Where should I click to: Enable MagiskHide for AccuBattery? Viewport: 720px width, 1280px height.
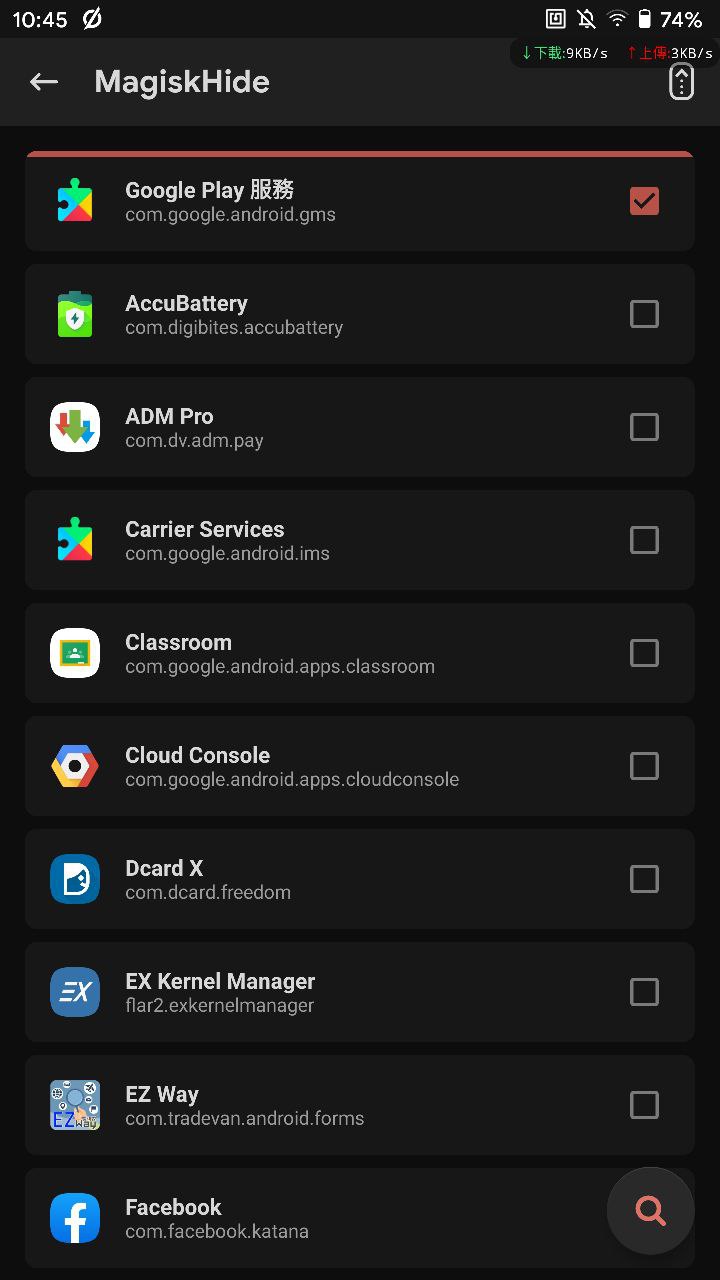[644, 314]
